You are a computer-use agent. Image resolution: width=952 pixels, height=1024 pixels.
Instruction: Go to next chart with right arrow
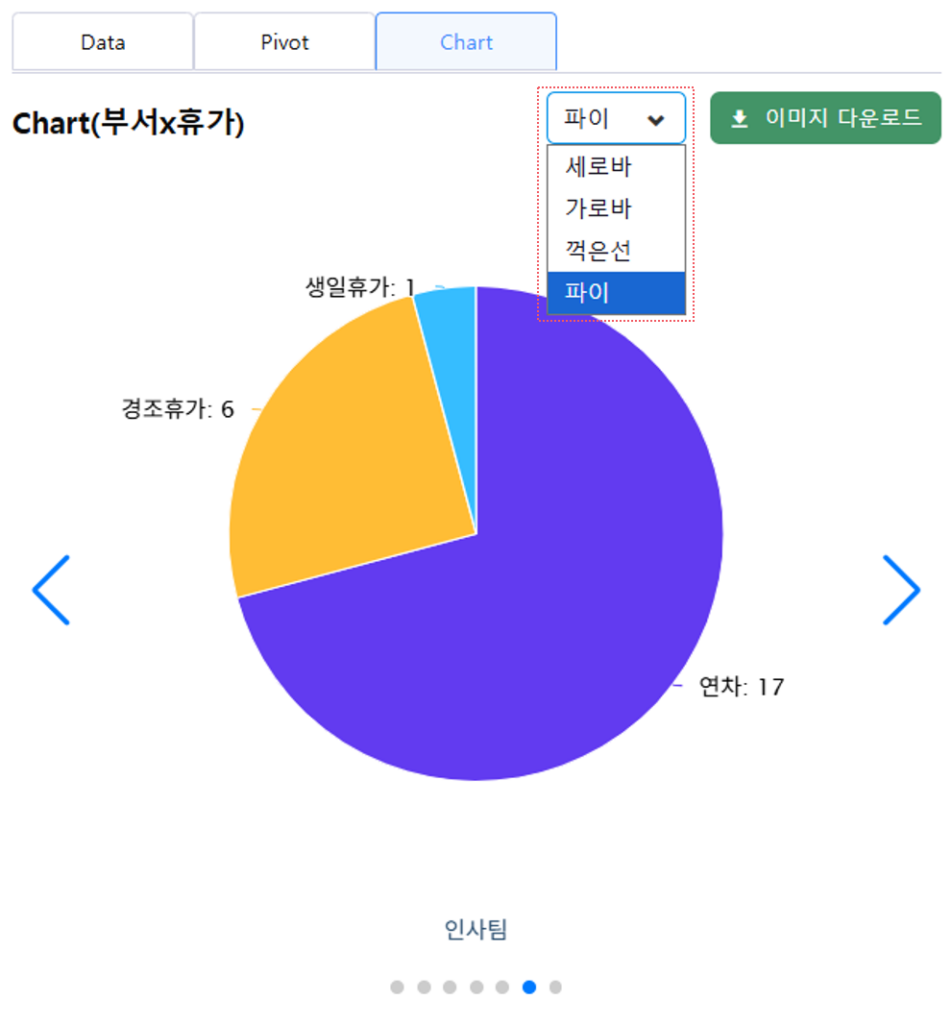pyautogui.click(x=900, y=590)
